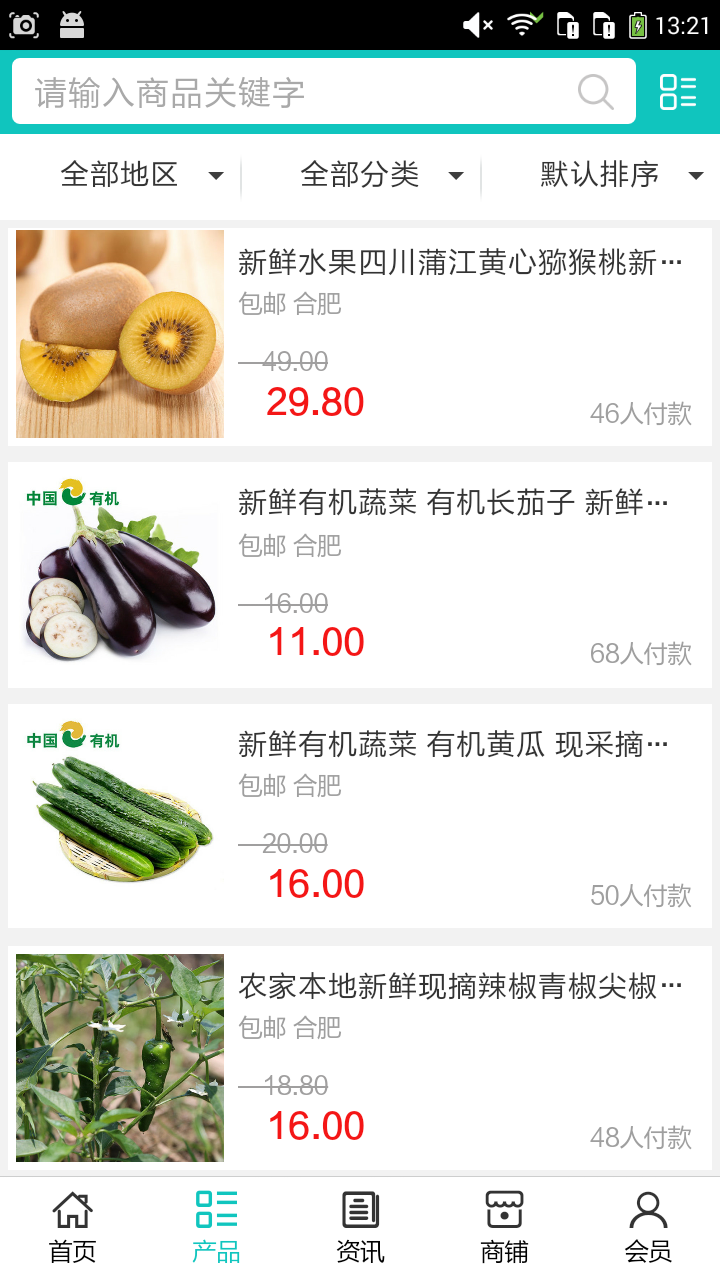Viewport: 720px width, 1280px height.
Task: Switch to the 资讯 news tab
Action: (360, 1228)
